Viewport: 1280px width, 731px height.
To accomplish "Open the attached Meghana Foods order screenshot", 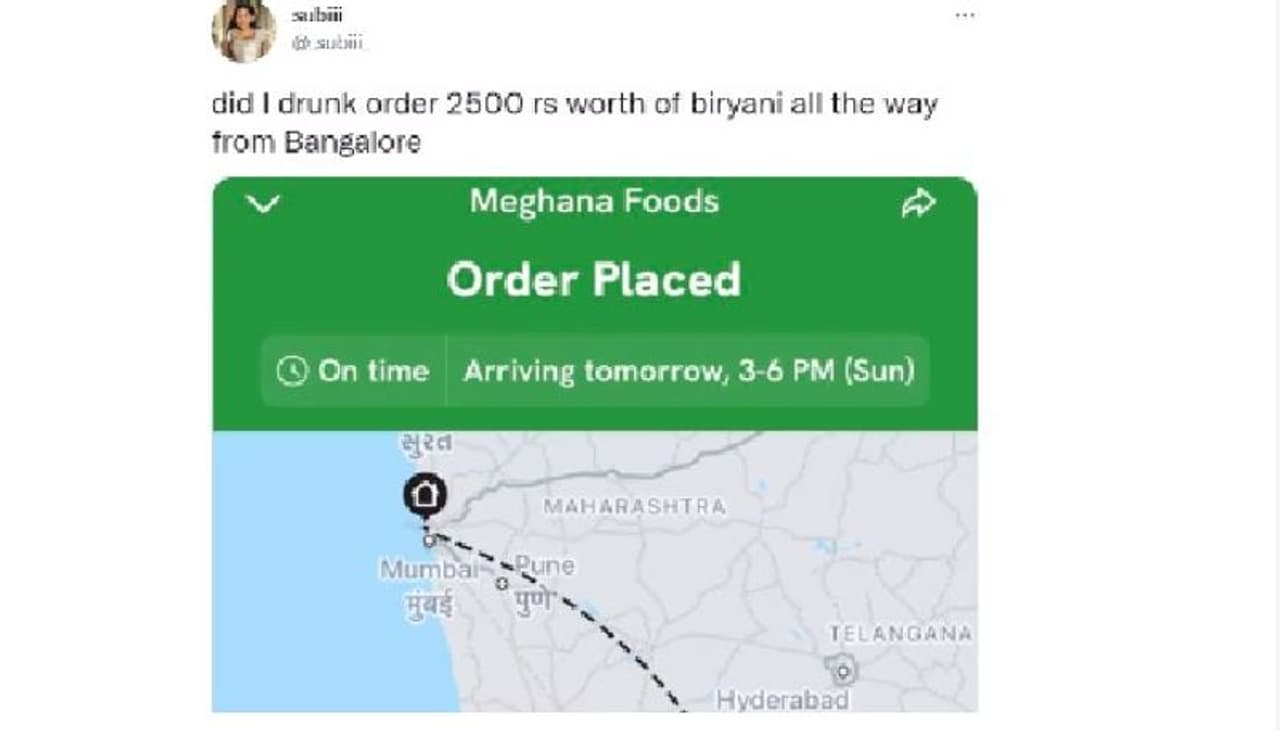I will pyautogui.click(x=594, y=445).
